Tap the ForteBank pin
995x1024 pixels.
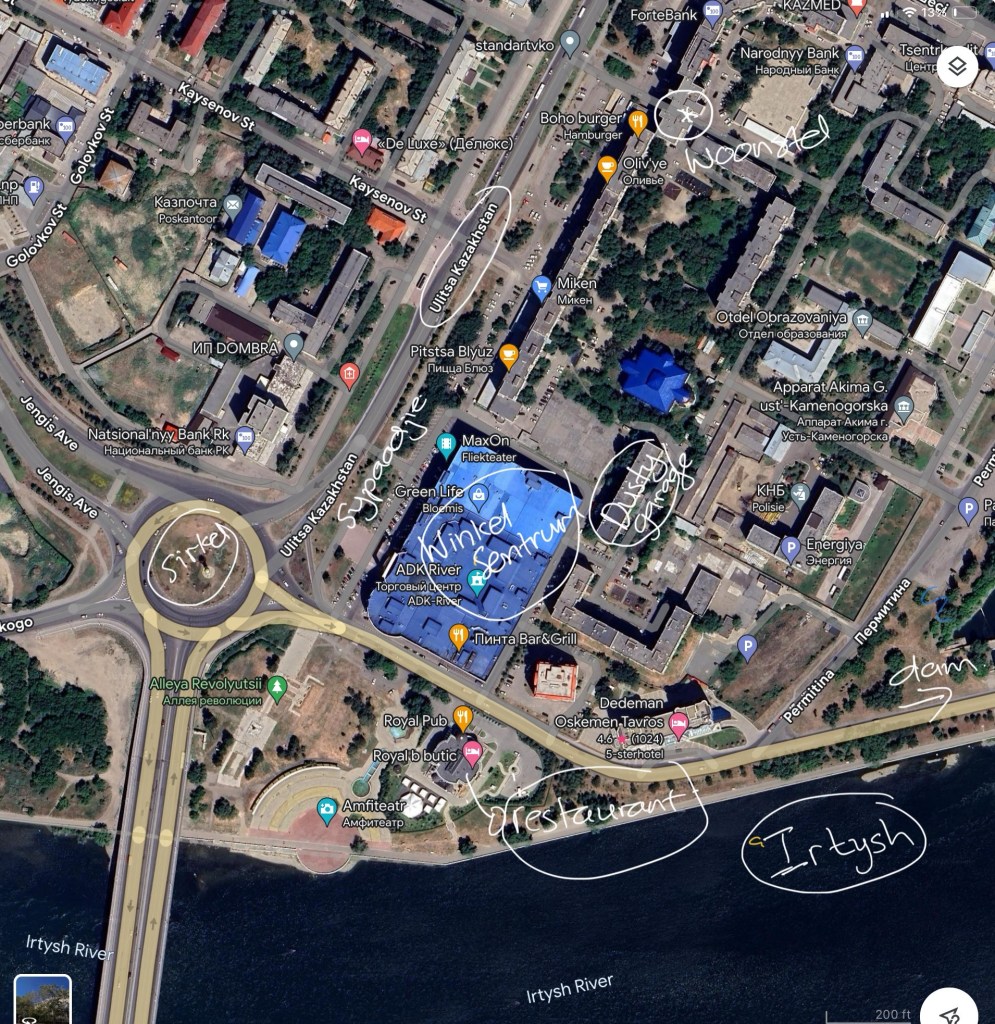point(713,13)
